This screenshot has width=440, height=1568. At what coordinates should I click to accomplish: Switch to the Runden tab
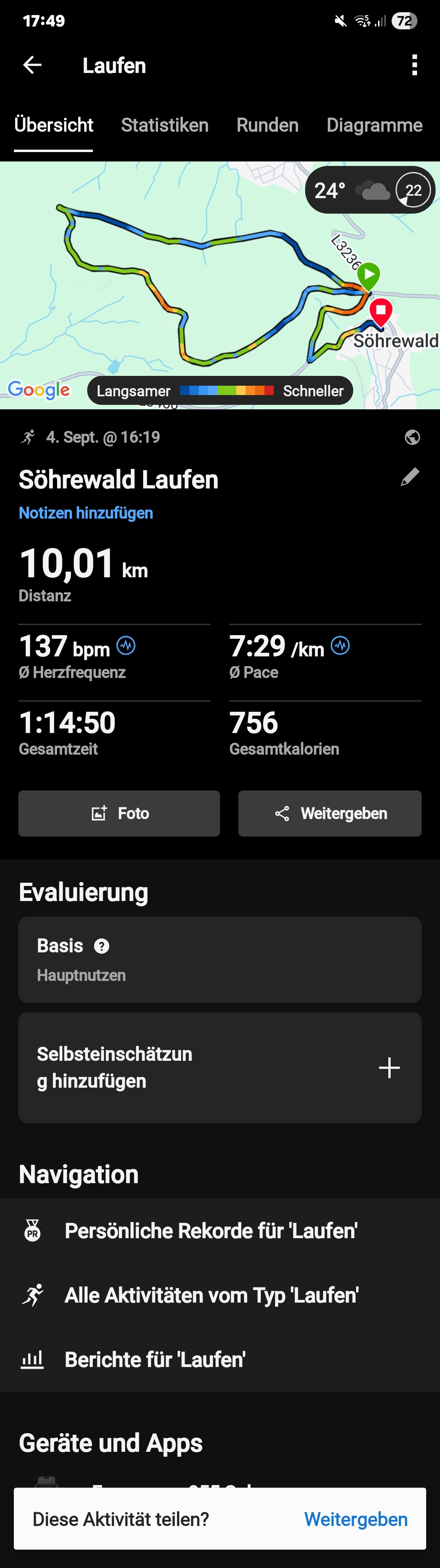click(x=267, y=126)
